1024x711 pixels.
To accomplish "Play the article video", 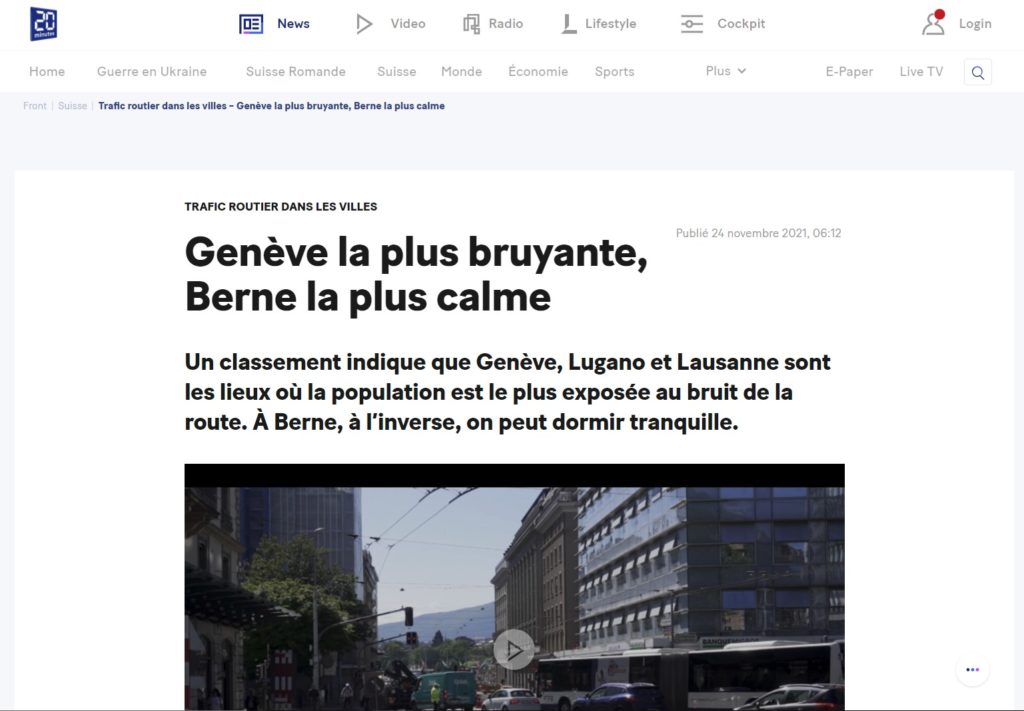I will pos(514,650).
